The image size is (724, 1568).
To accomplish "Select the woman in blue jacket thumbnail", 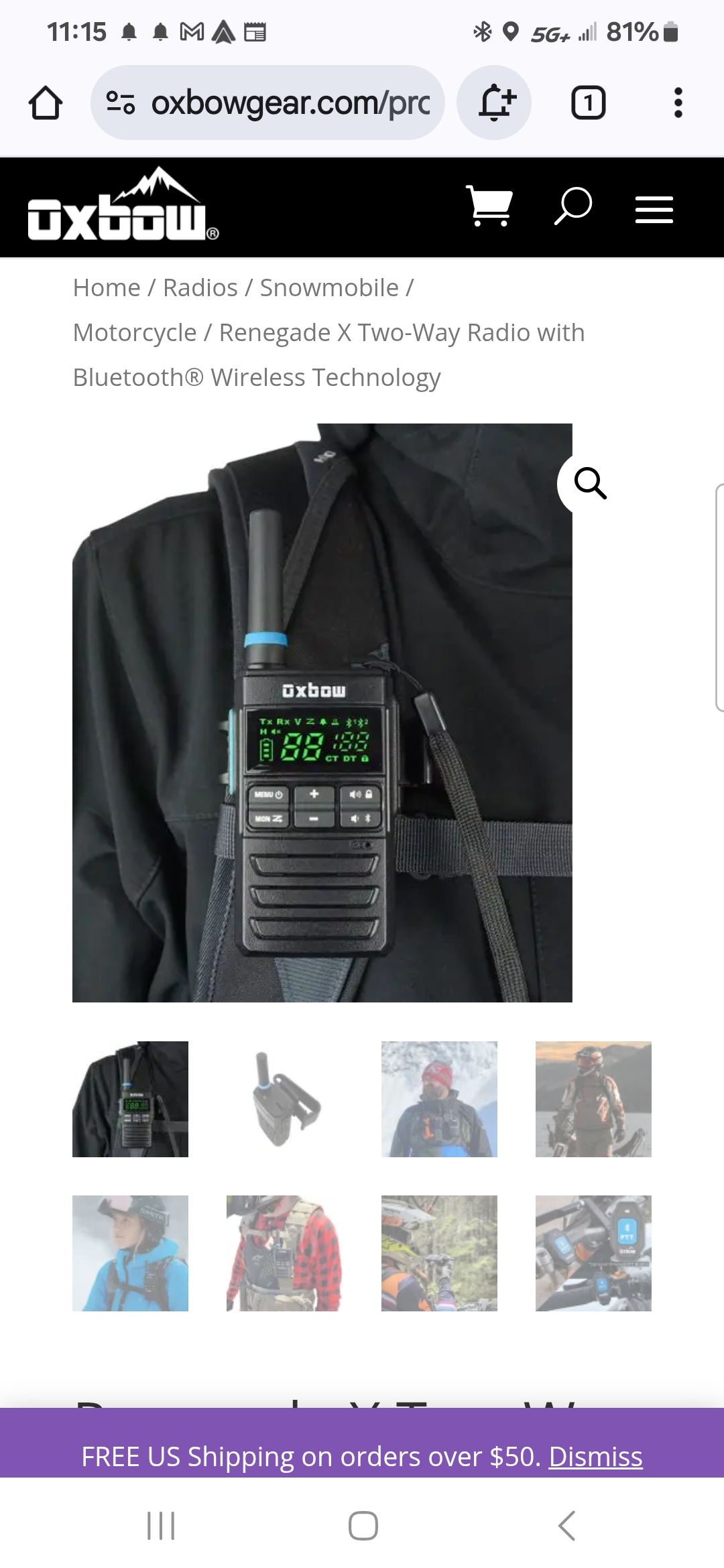I will 130,1253.
